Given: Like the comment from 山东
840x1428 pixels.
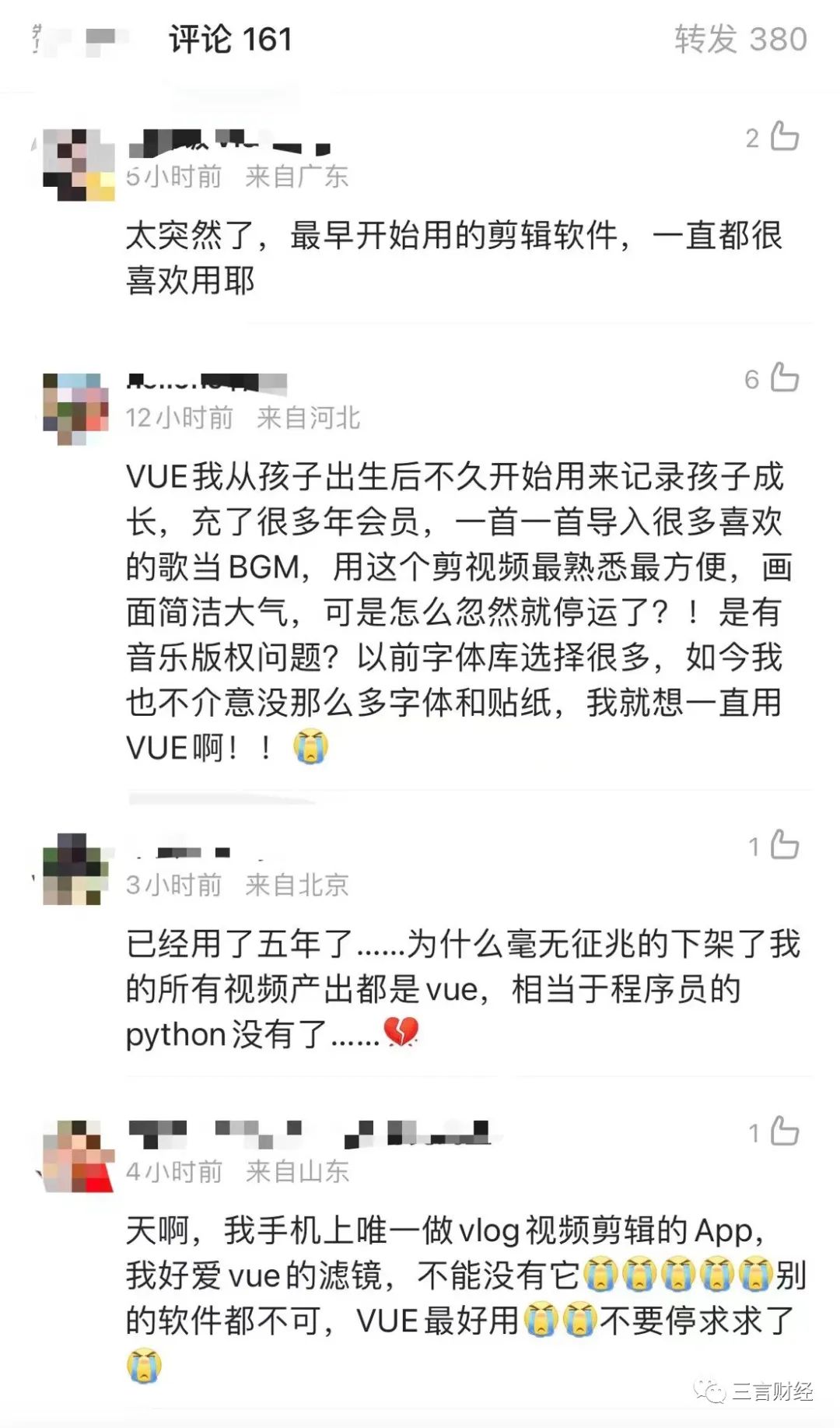Looking at the screenshot, I should [x=784, y=1132].
